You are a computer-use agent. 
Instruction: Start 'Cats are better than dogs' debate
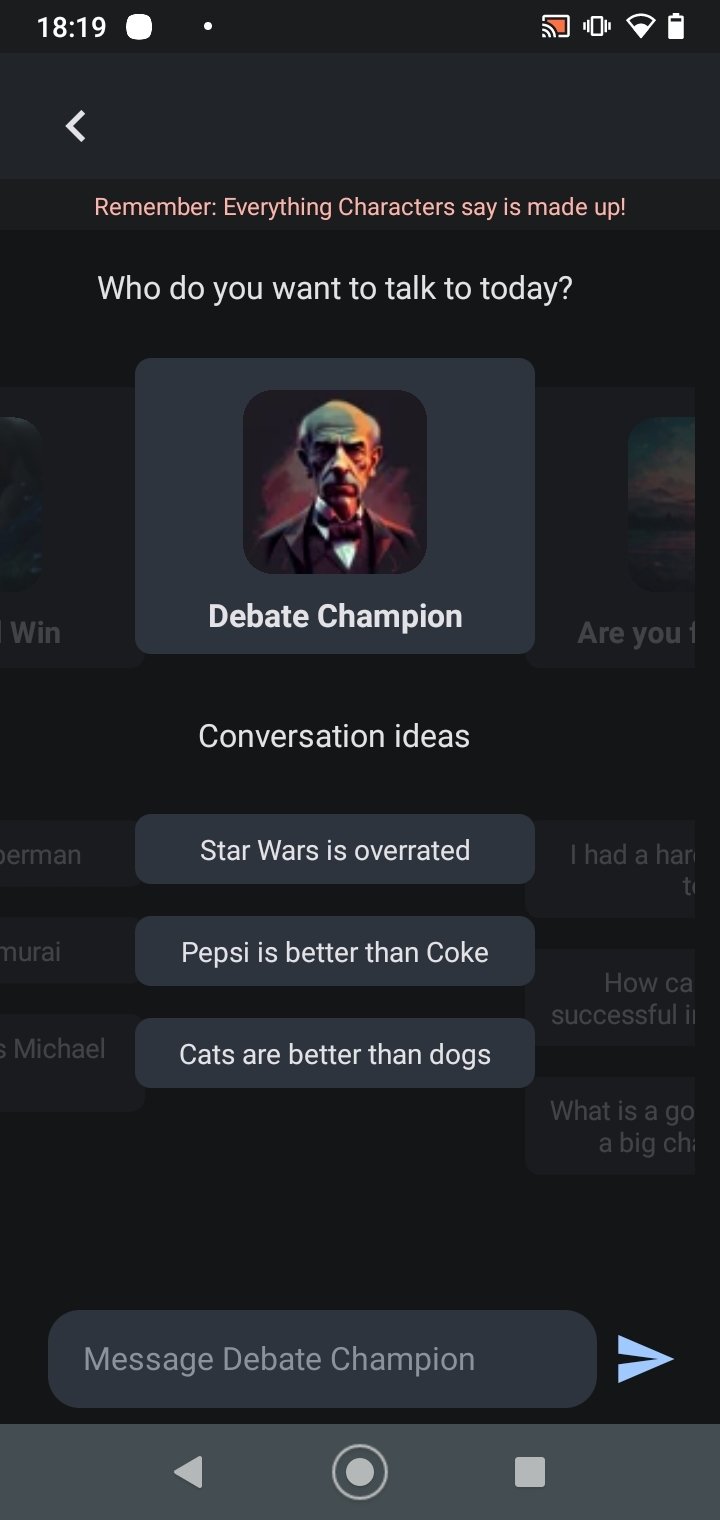point(335,1054)
